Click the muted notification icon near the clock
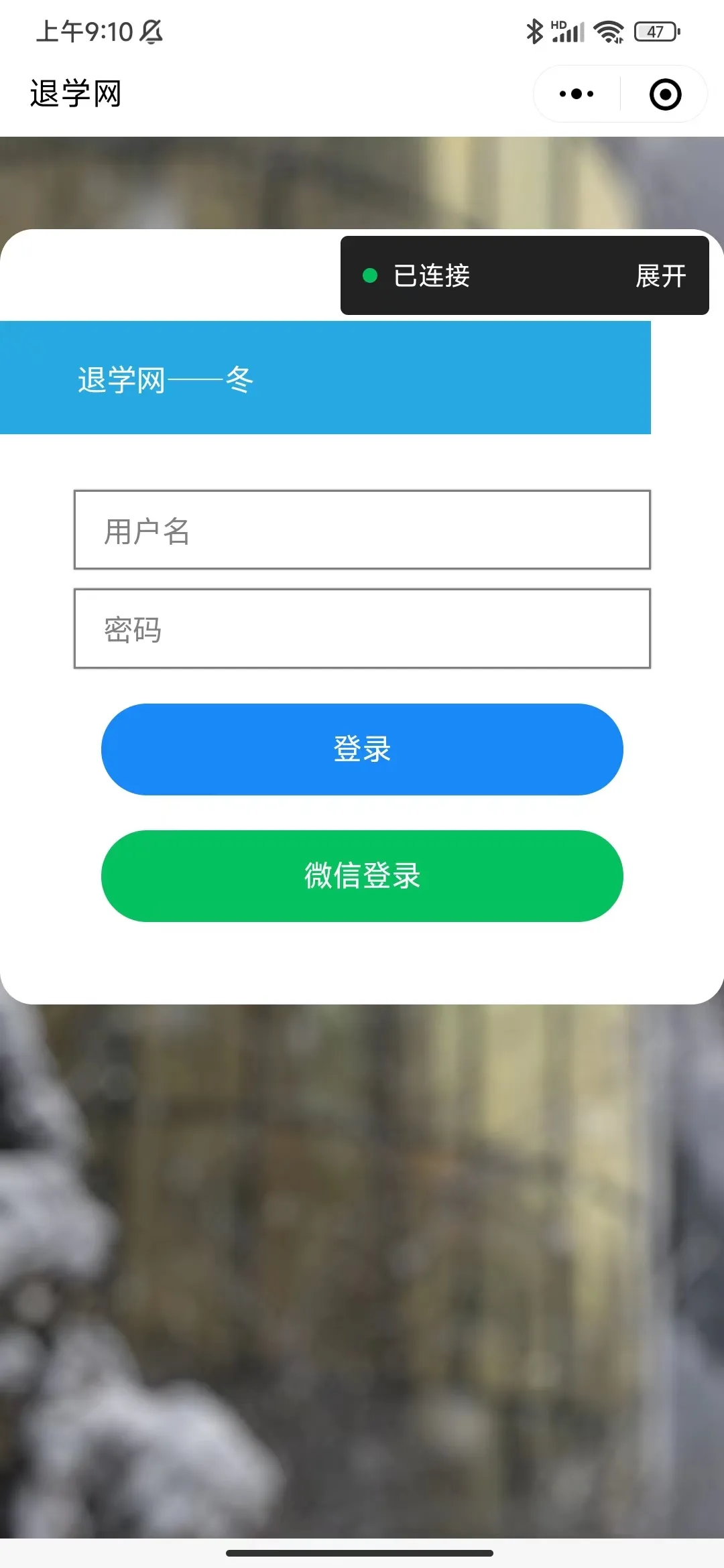The width and height of the screenshot is (724, 1568). click(x=151, y=30)
